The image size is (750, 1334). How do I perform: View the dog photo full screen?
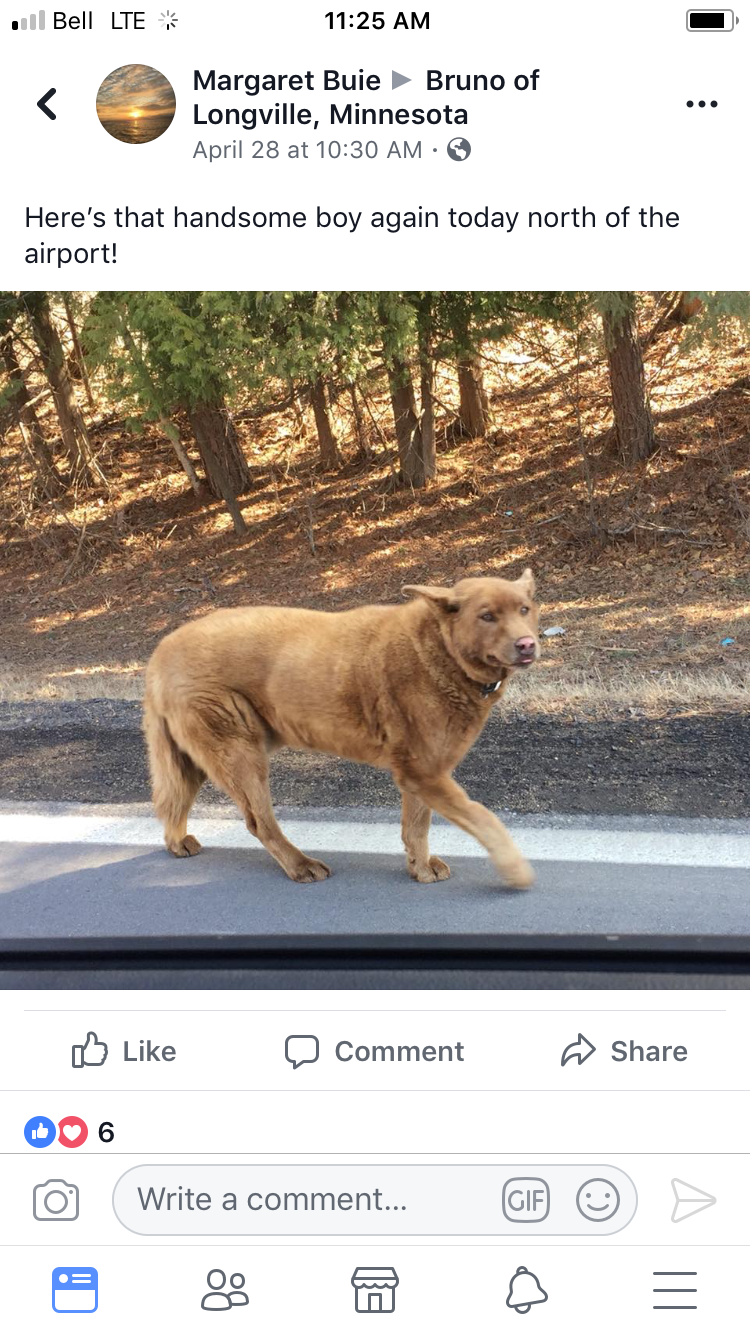coord(375,640)
